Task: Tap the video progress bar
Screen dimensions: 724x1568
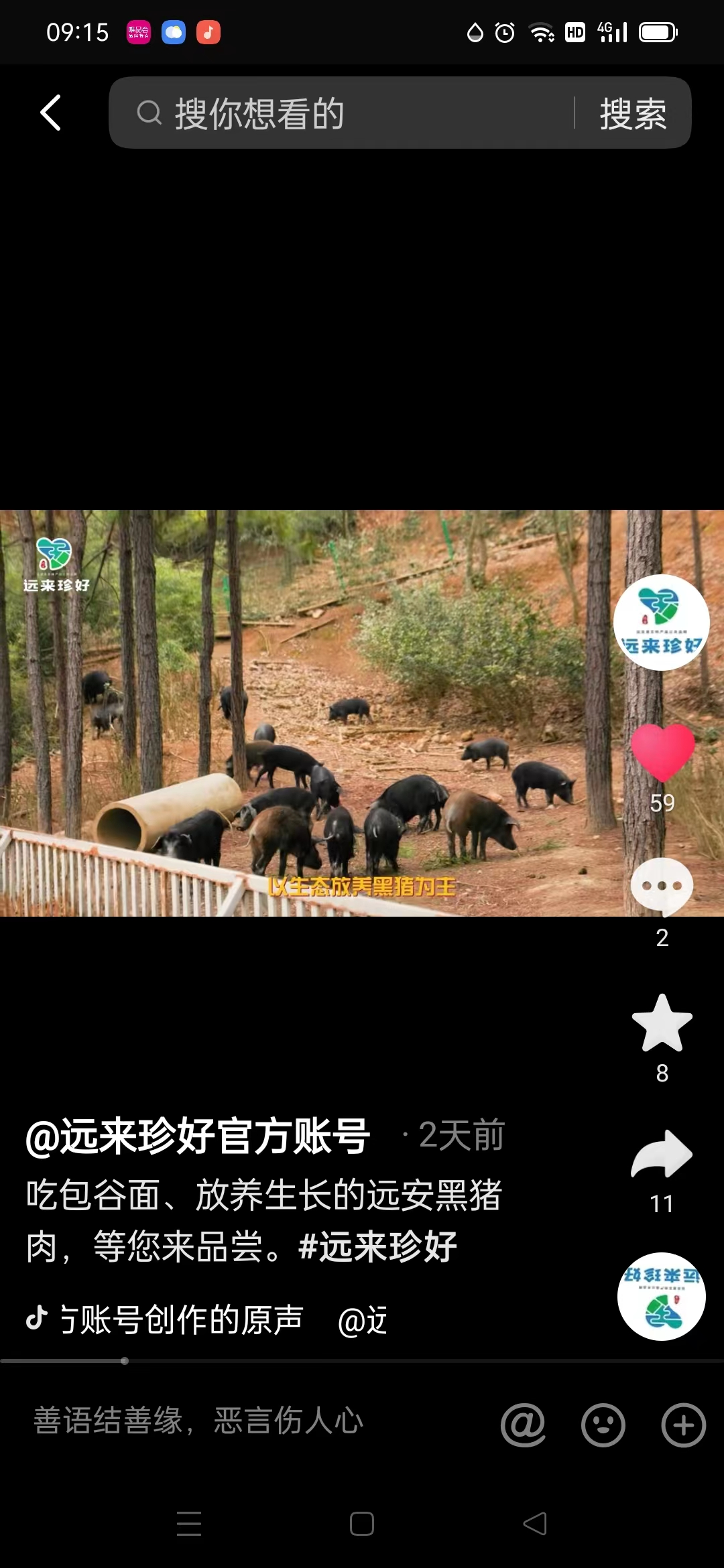Action: click(x=362, y=1361)
